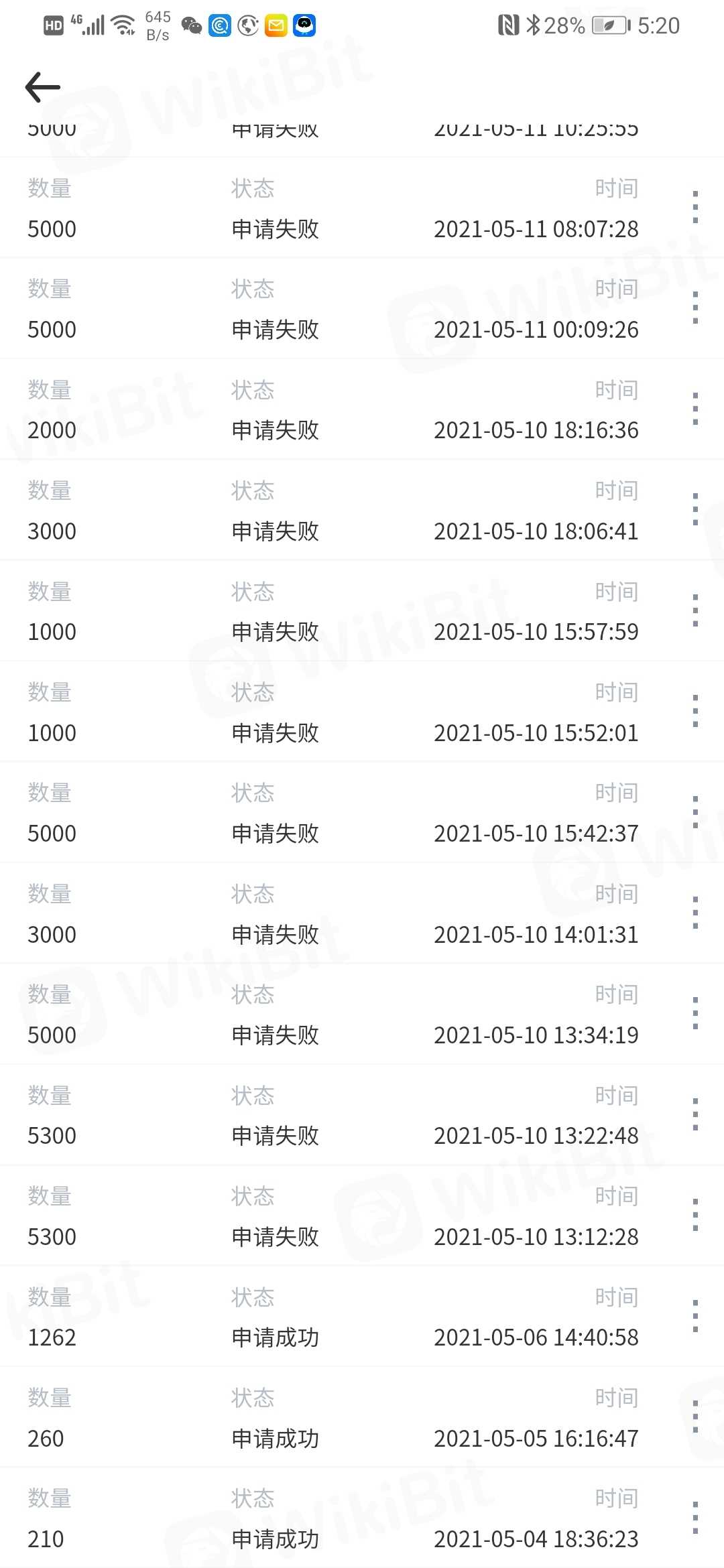
Task: Open options for successful 1262 request
Action: click(695, 1316)
